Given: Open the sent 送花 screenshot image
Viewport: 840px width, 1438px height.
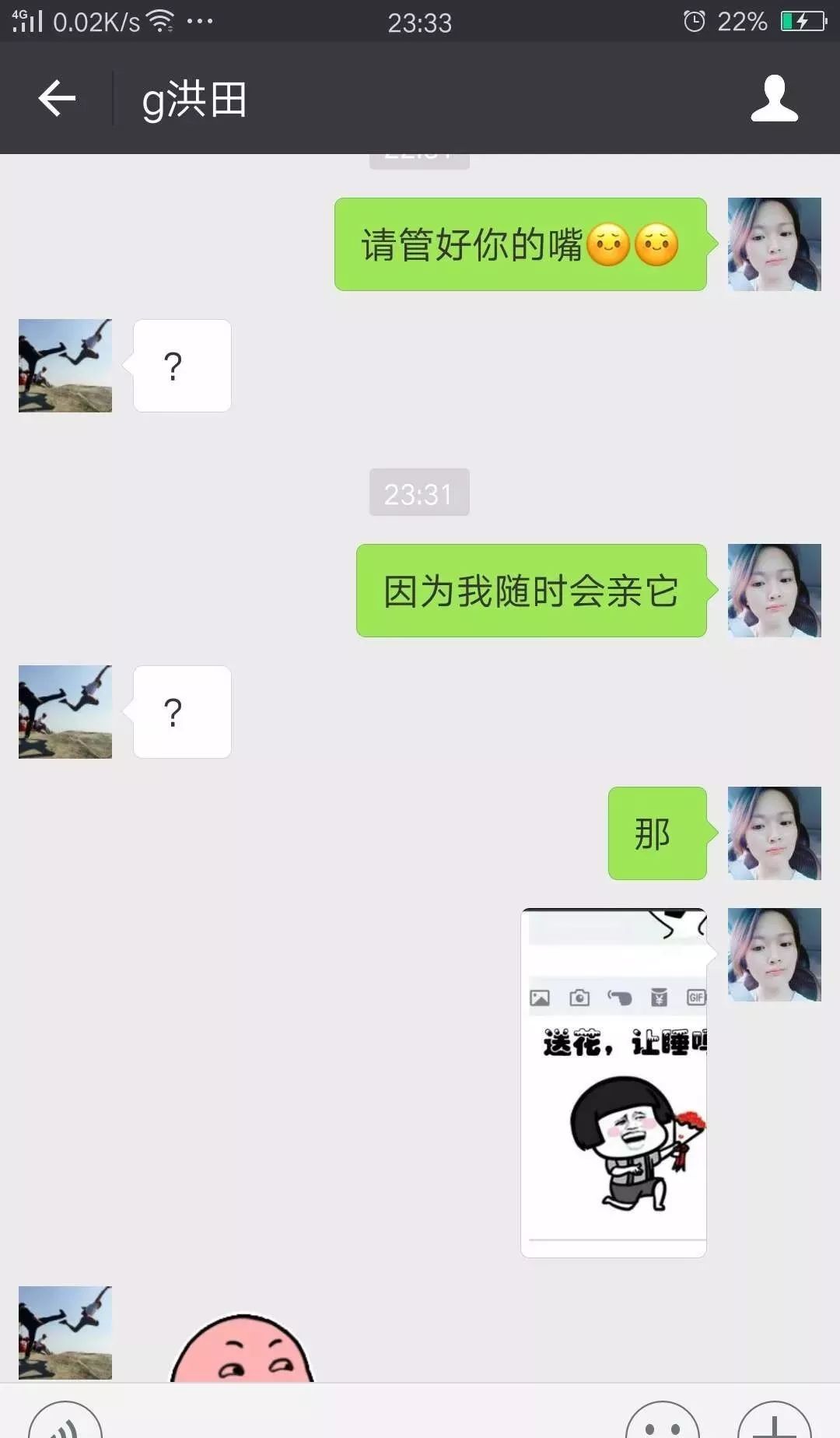Looking at the screenshot, I should [614, 1082].
